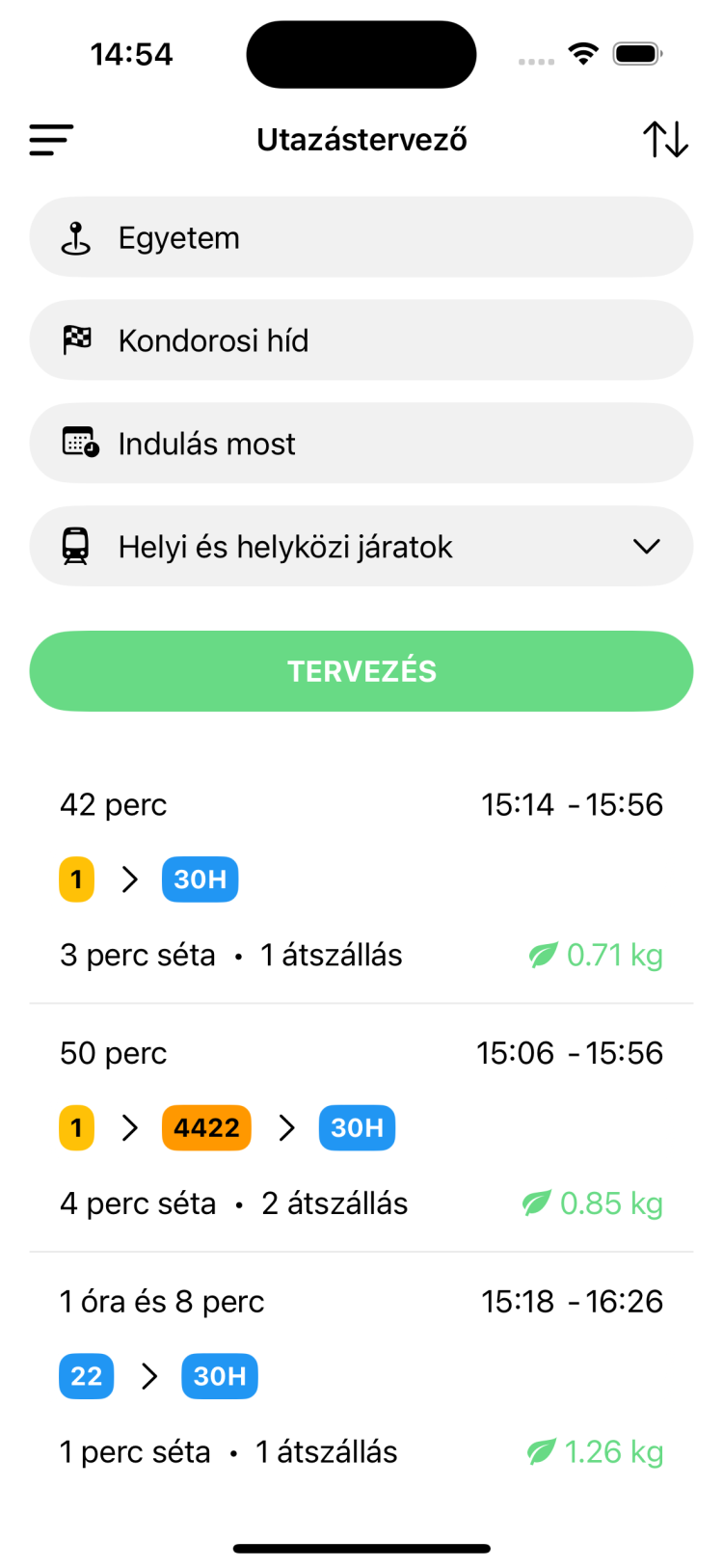The image size is (723, 1568).
Task: Edit the Egyetem departure field
Action: pyautogui.click(x=361, y=237)
